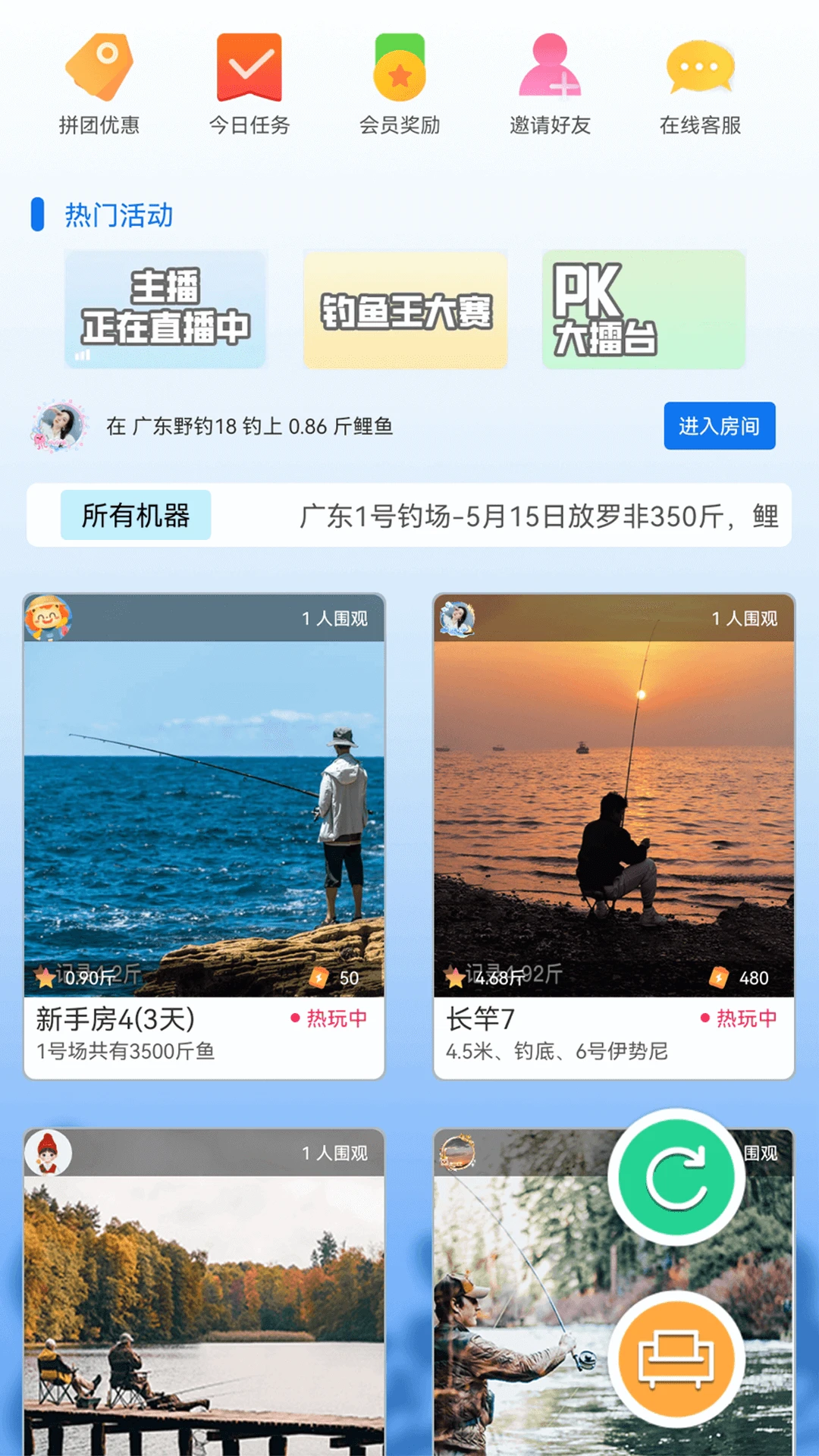819x1456 pixels.
Task: Tap the orange sofa floating button
Action: (x=676, y=1359)
